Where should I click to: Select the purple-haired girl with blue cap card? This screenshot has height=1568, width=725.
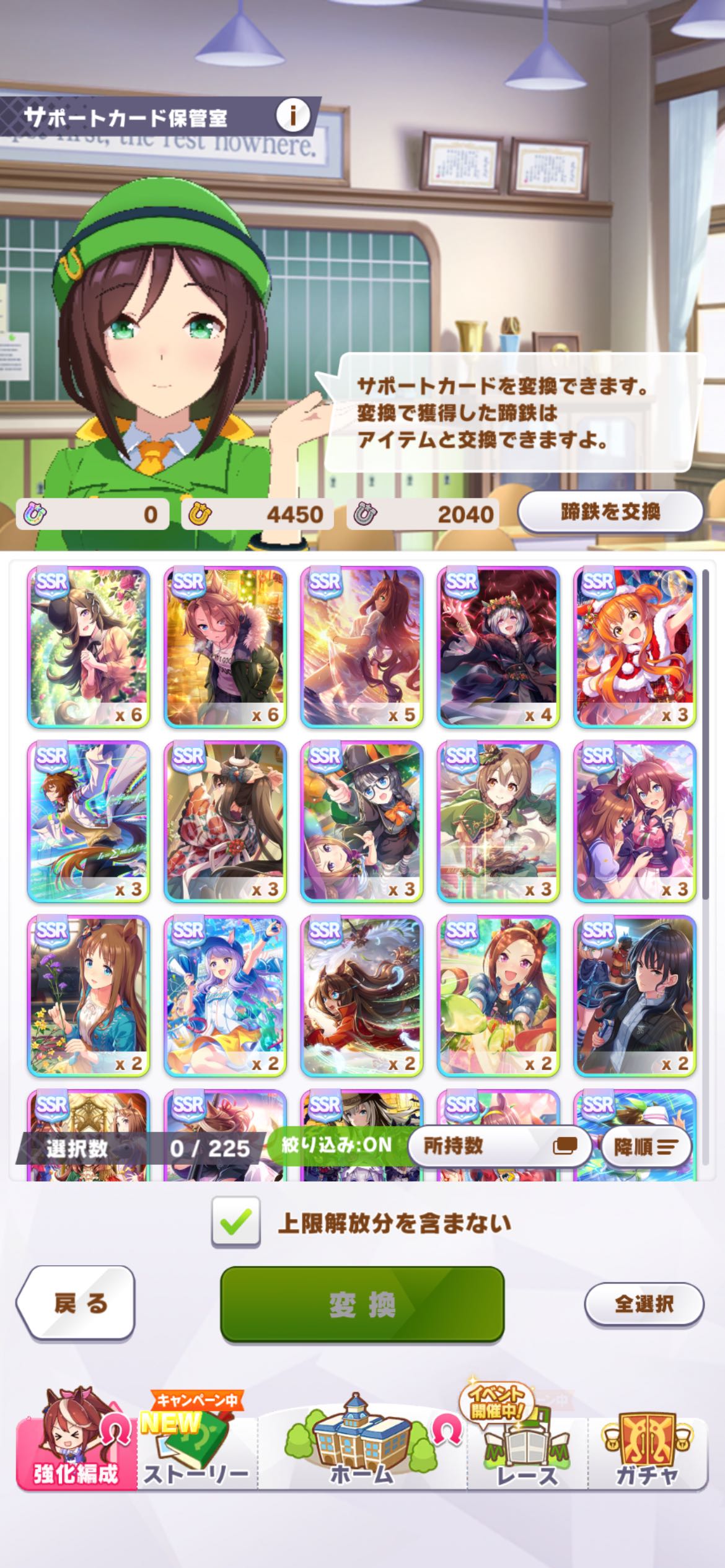225,996
